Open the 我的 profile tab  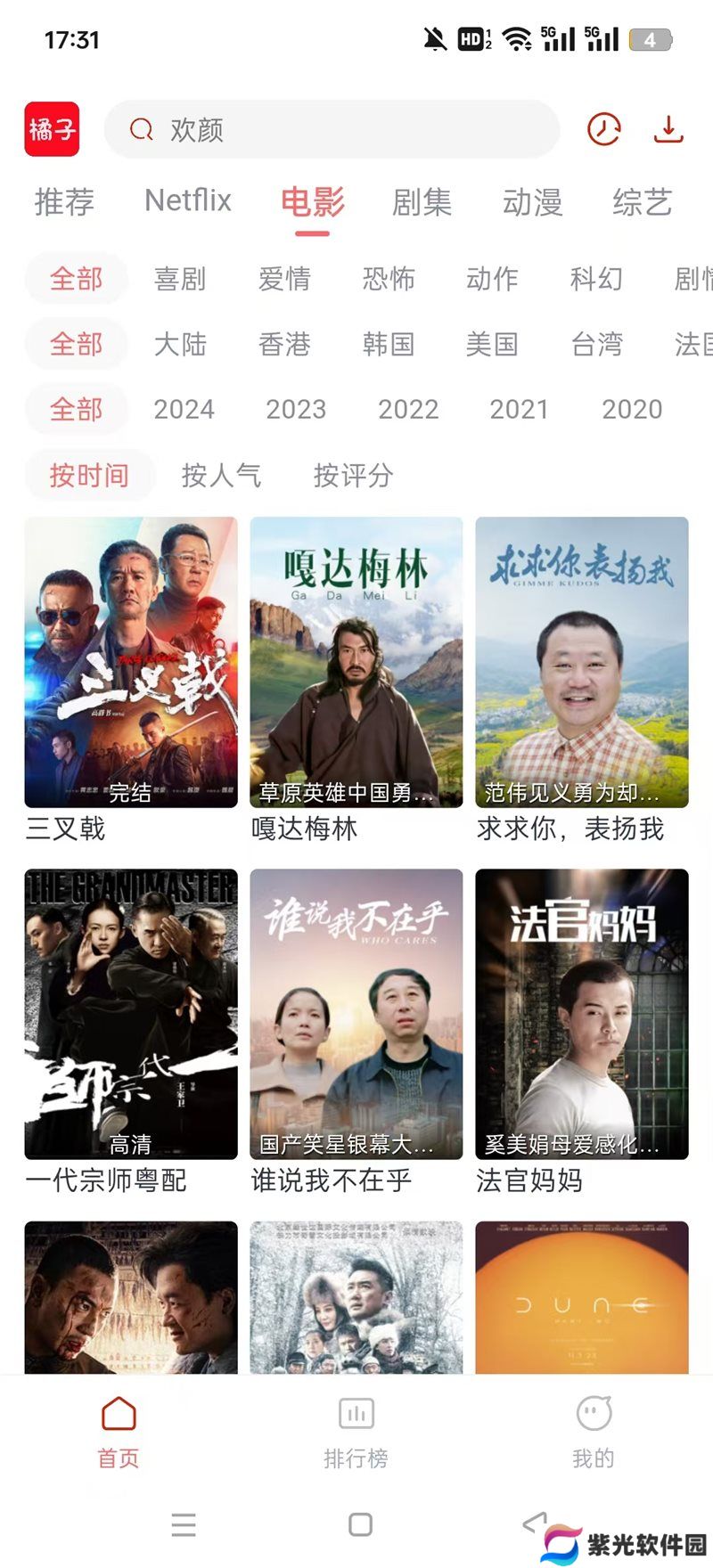coord(594,1431)
